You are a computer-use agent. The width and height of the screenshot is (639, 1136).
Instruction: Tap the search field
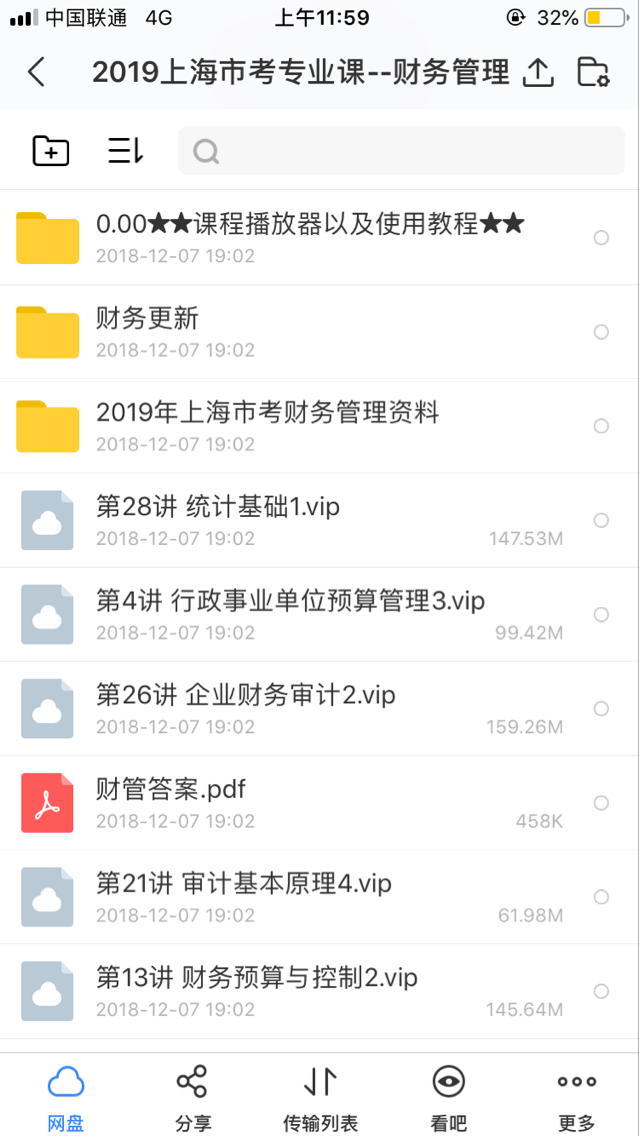coord(401,151)
